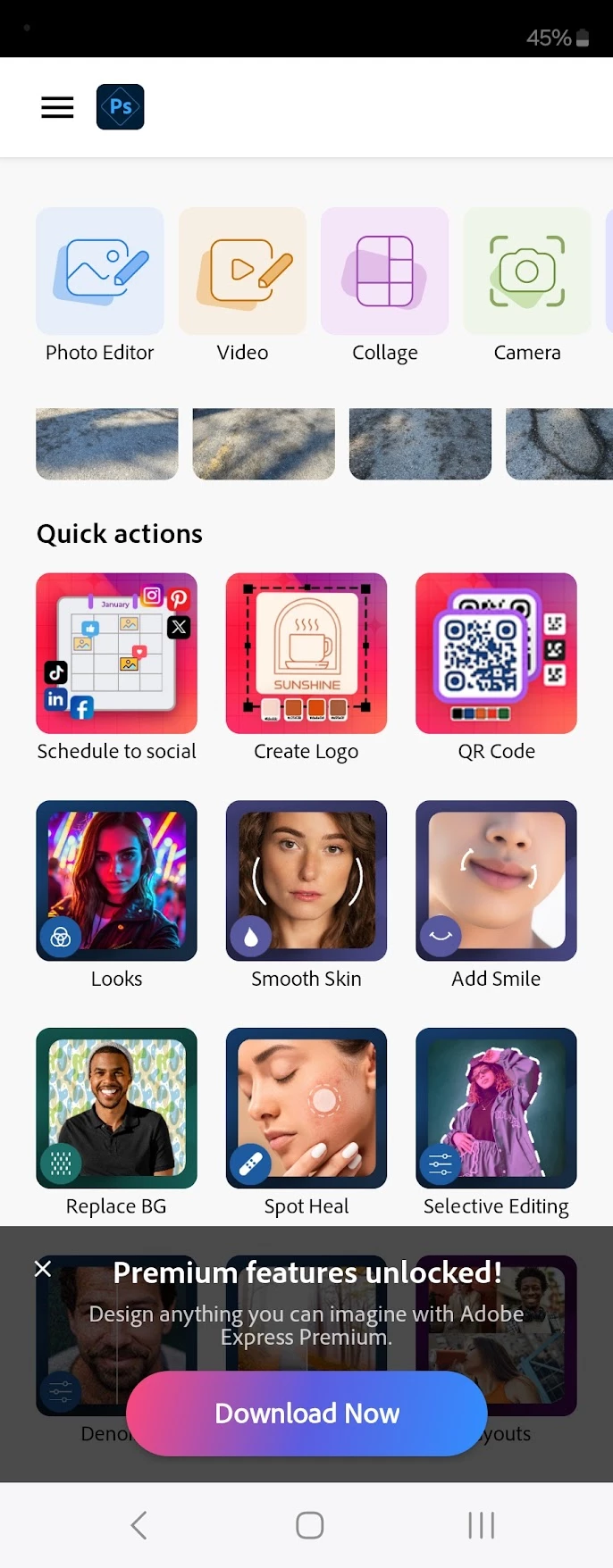The width and height of the screenshot is (613, 1568).
Task: Open Schedule to social quick action
Action: coord(116,654)
